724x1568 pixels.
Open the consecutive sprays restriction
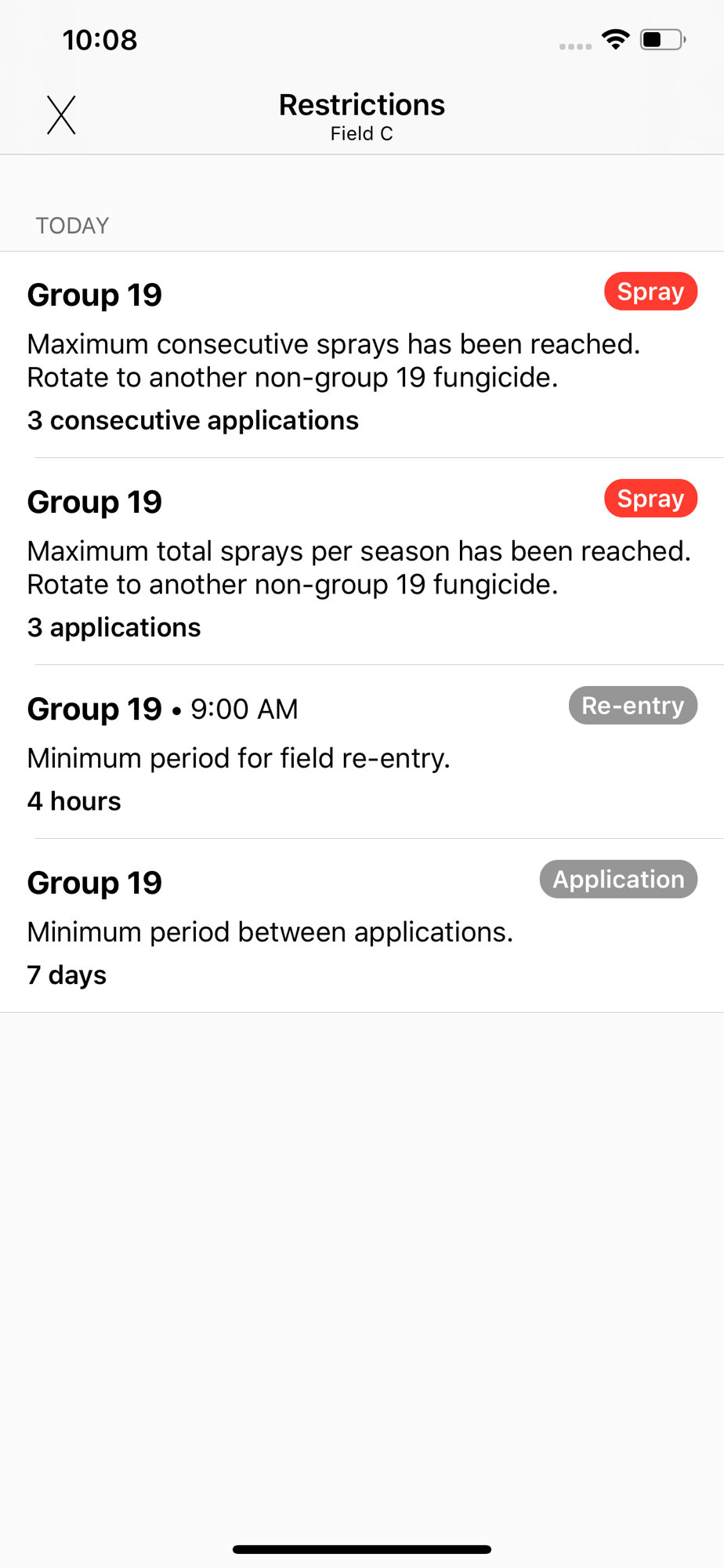click(x=362, y=354)
